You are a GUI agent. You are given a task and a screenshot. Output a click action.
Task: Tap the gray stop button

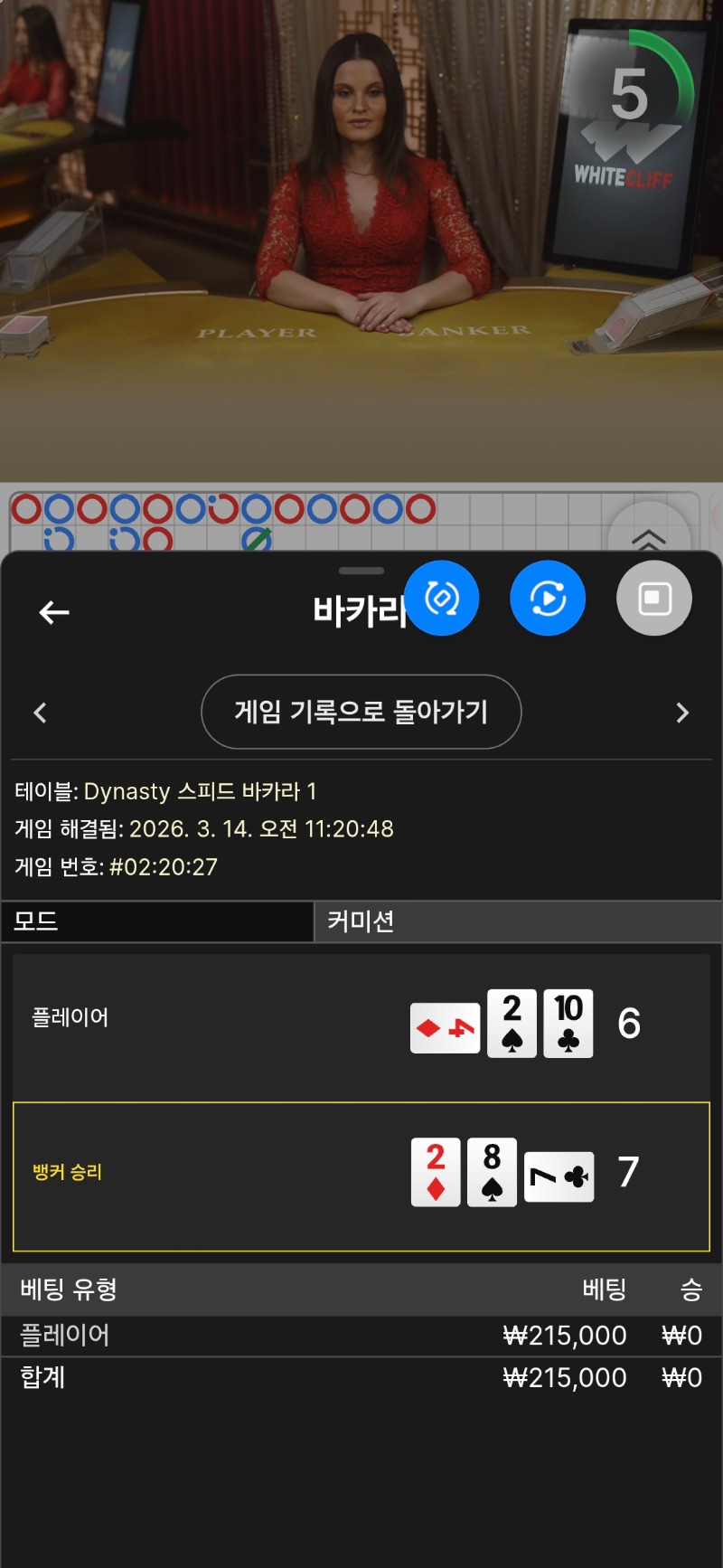(654, 598)
